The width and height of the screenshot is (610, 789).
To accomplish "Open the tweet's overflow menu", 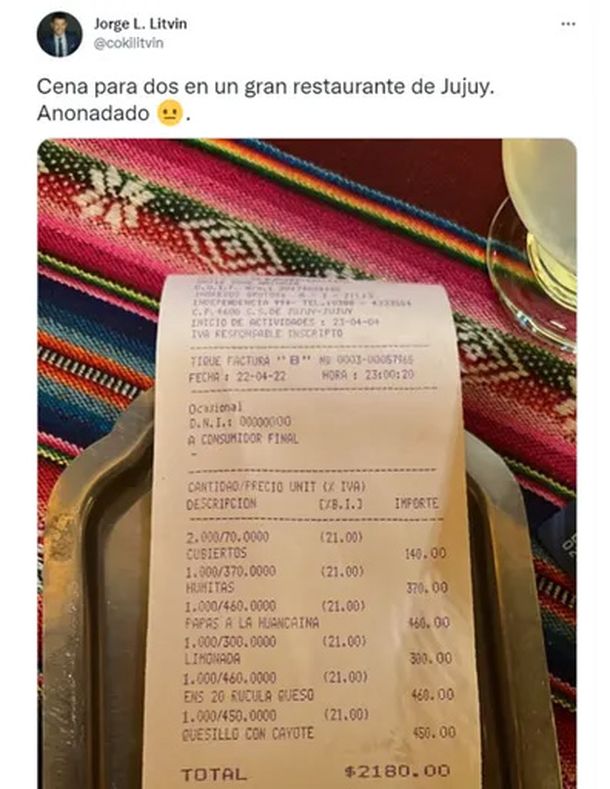I will point(568,23).
